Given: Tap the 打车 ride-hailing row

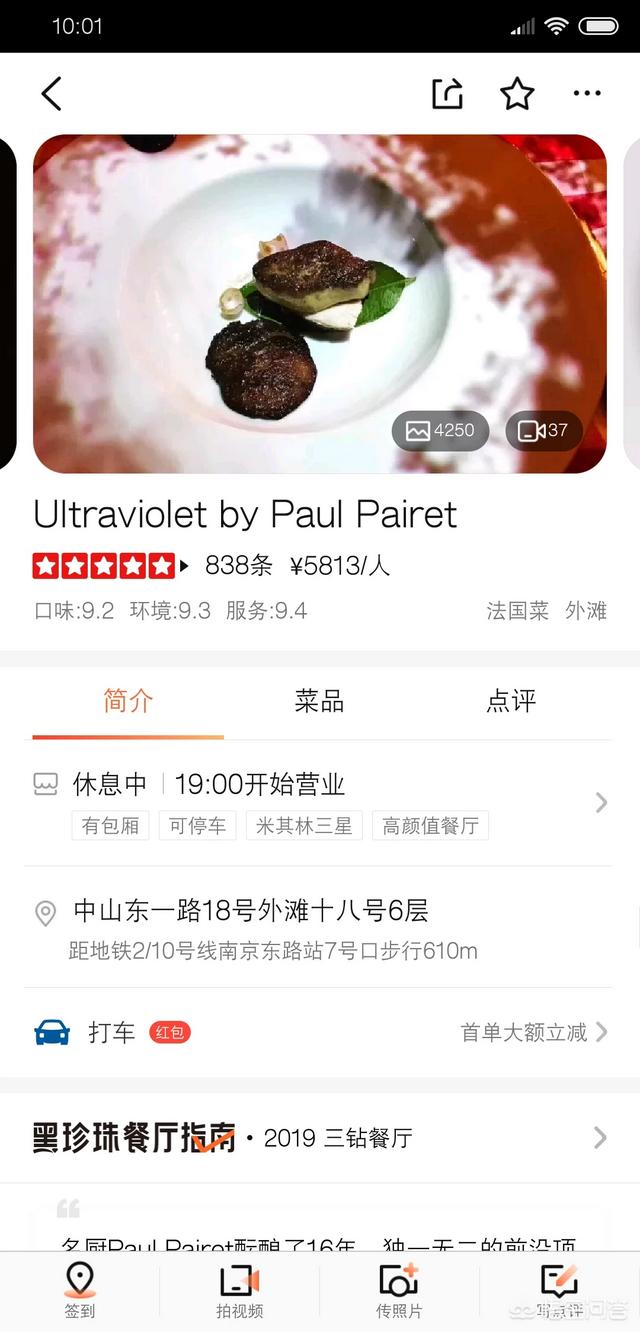Looking at the screenshot, I should coord(320,1032).
